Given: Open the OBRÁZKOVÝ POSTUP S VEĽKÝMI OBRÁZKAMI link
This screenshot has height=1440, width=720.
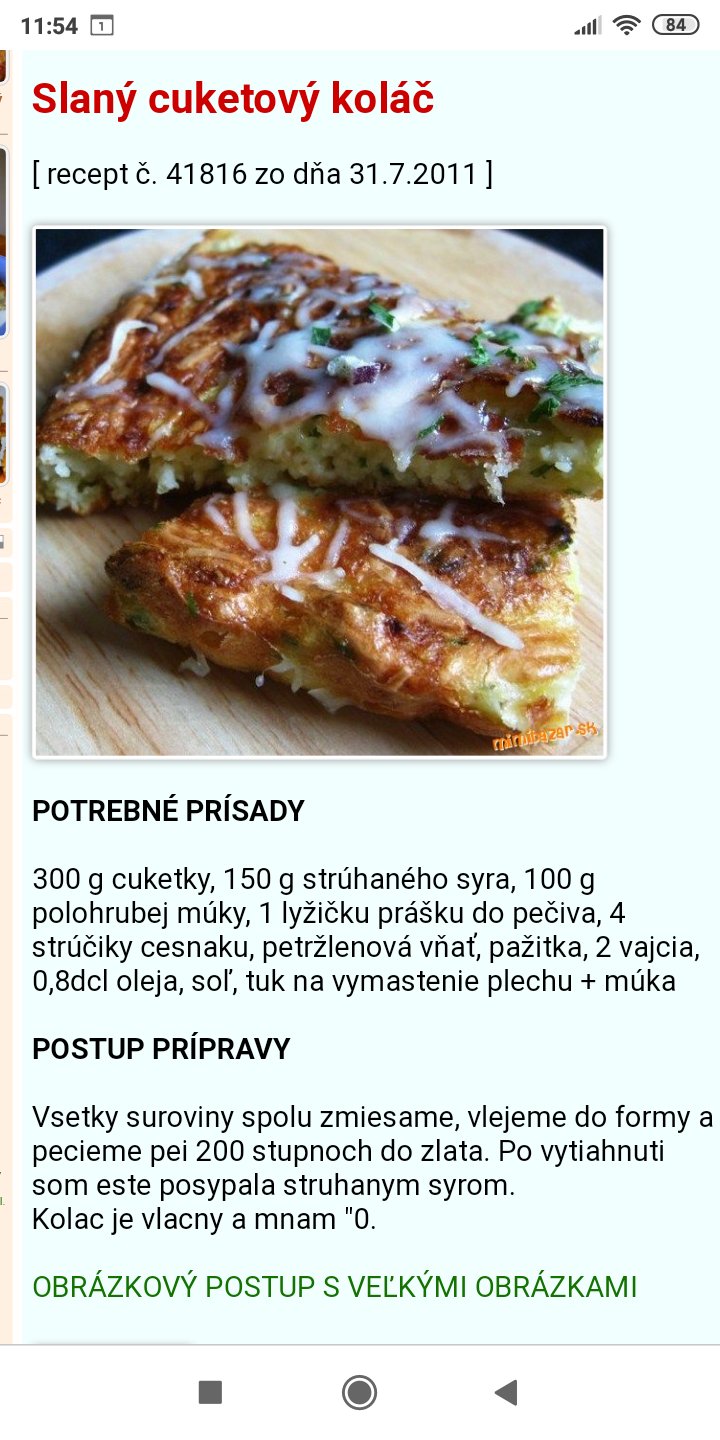Looking at the screenshot, I should [x=334, y=1286].
